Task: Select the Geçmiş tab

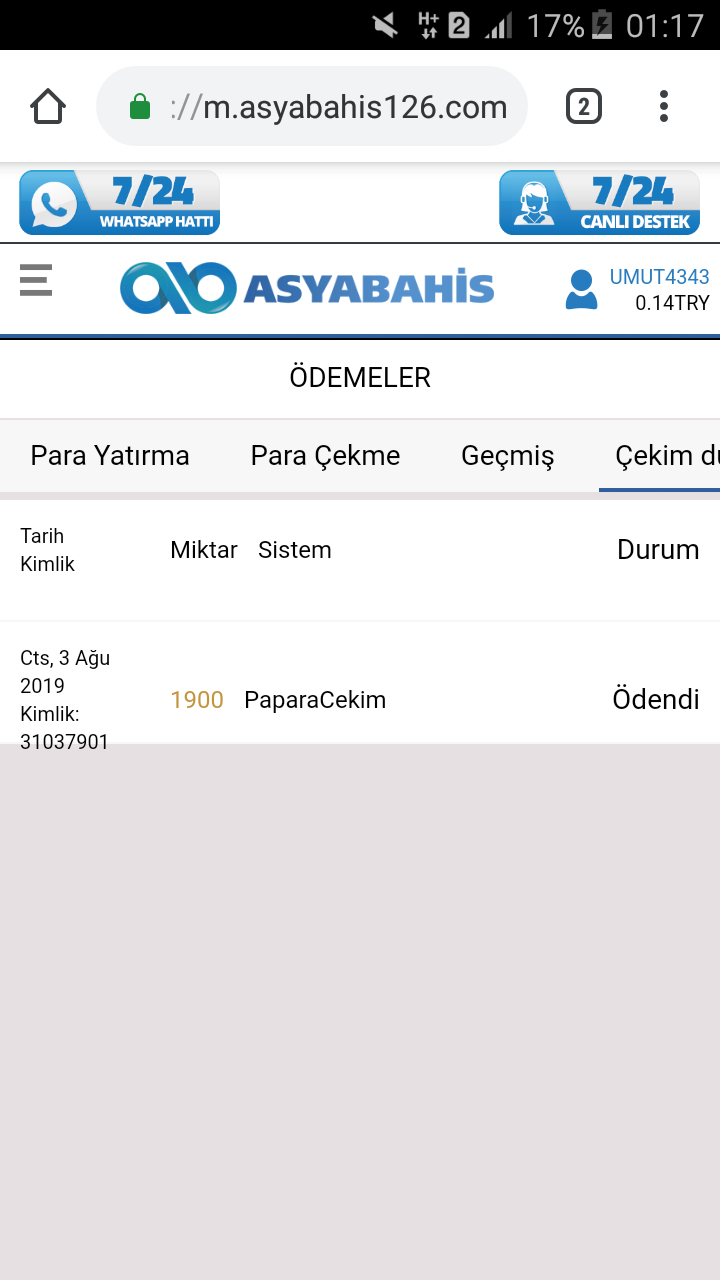Action: [507, 456]
